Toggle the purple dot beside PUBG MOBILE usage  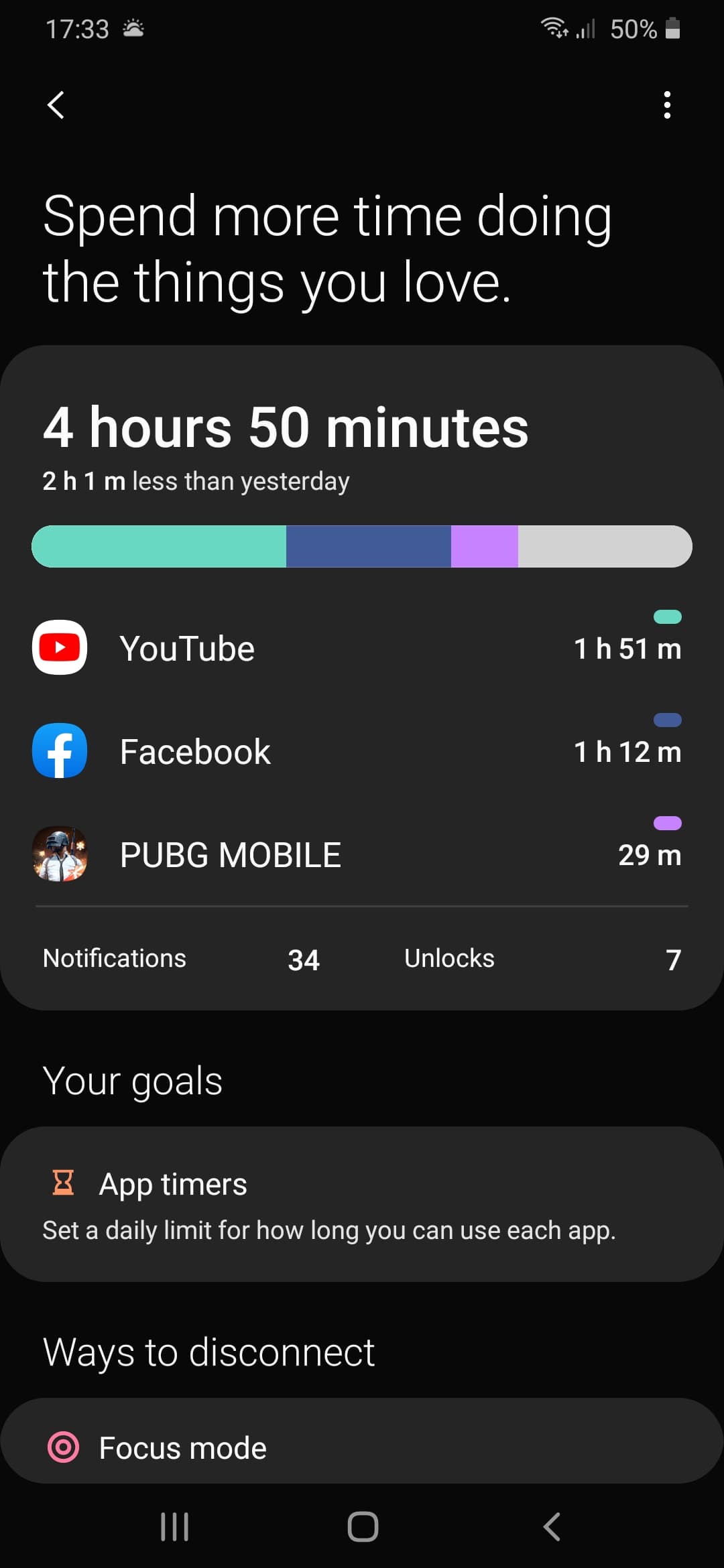click(668, 822)
